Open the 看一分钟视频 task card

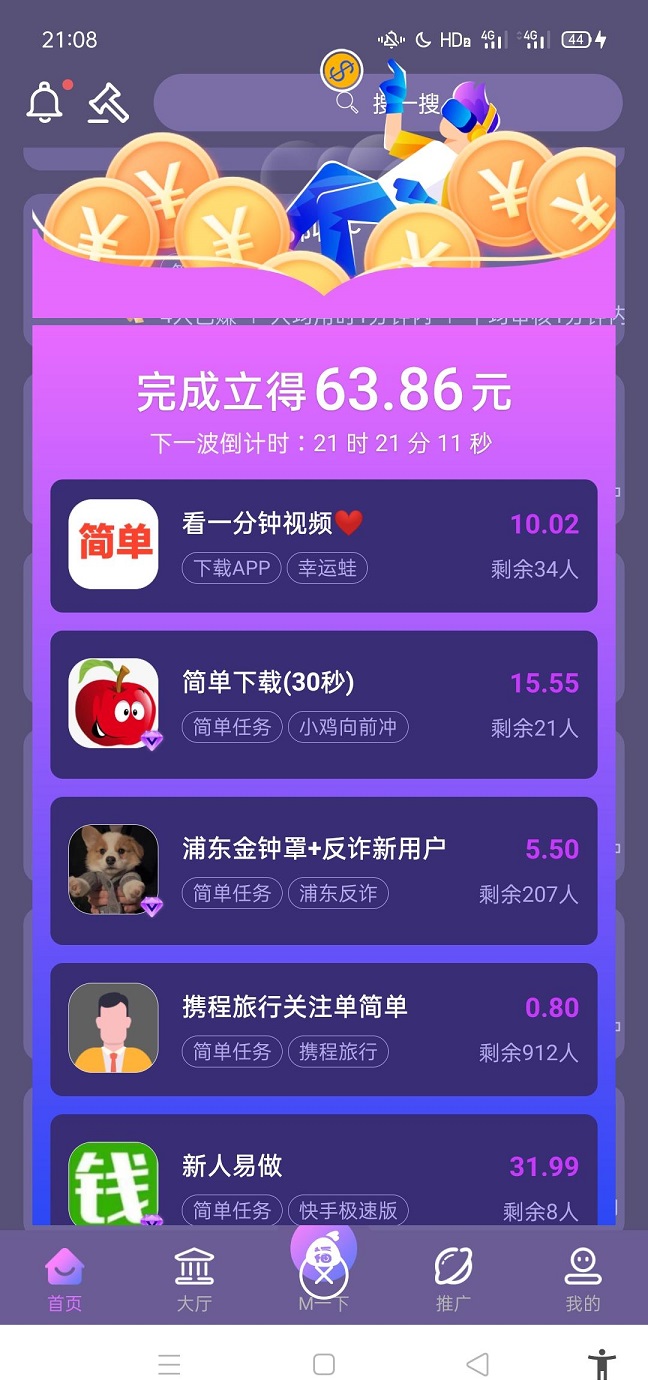[x=323, y=545]
